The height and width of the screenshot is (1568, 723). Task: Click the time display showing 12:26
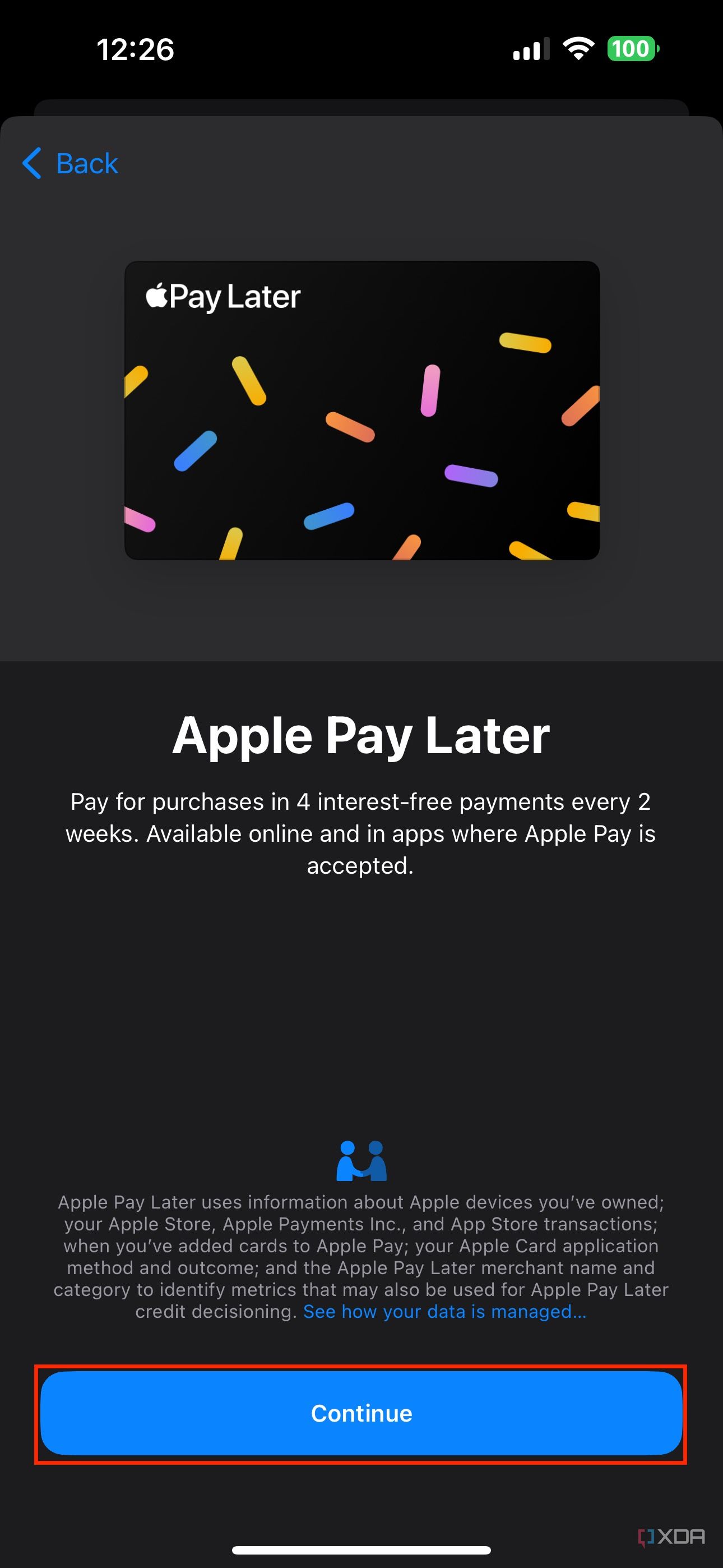tap(135, 49)
